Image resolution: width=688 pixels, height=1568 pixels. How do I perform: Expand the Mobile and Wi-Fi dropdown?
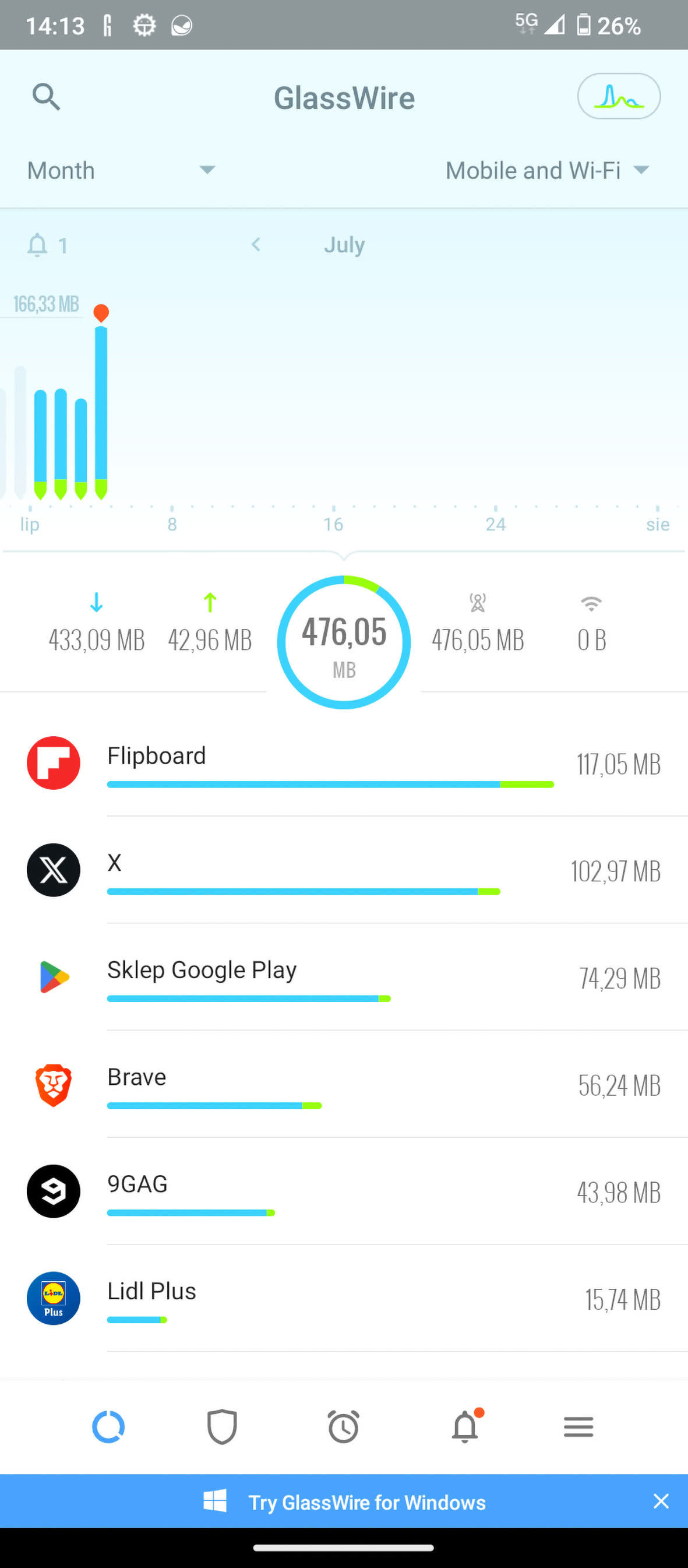(547, 170)
